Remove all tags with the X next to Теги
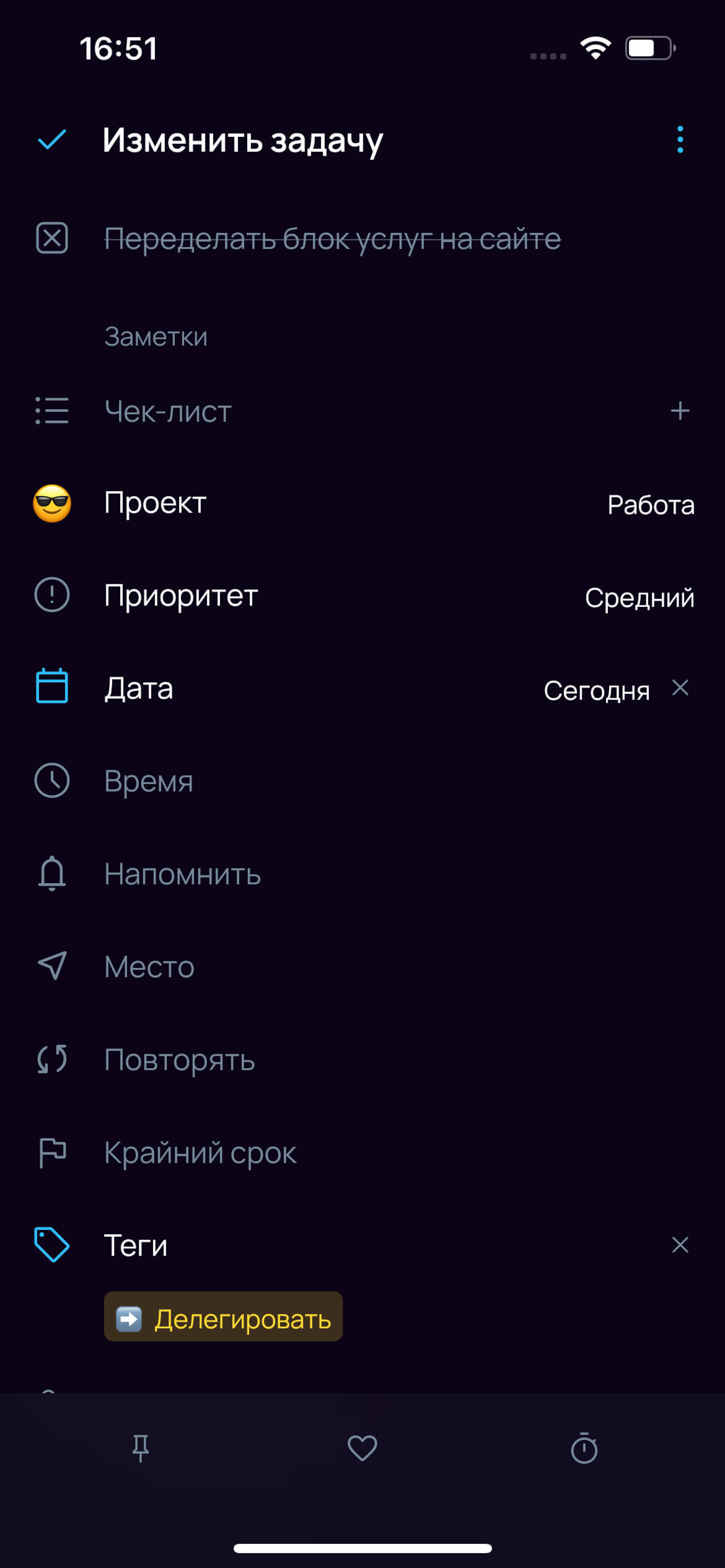Viewport: 725px width, 1568px height. [680, 1245]
